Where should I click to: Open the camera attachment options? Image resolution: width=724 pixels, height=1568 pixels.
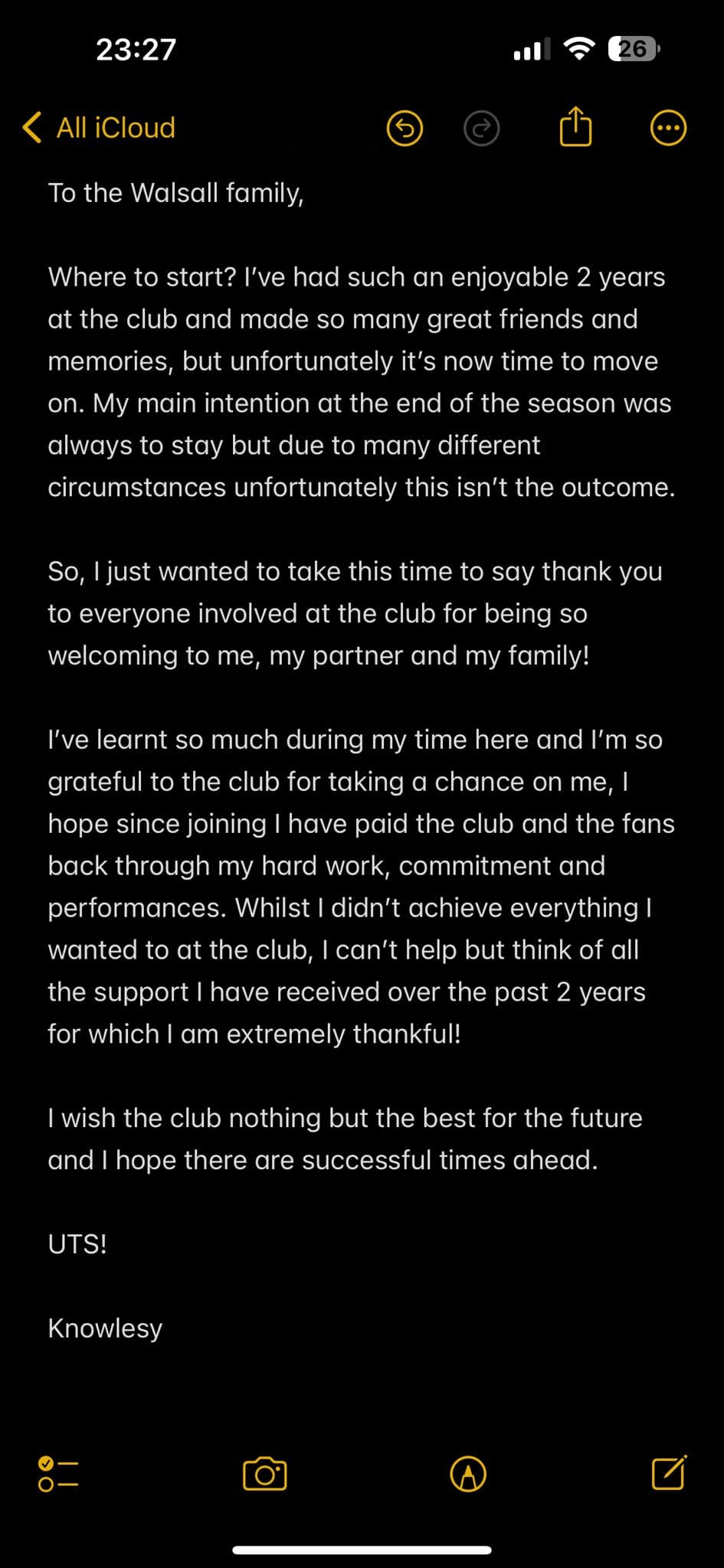click(x=265, y=1473)
